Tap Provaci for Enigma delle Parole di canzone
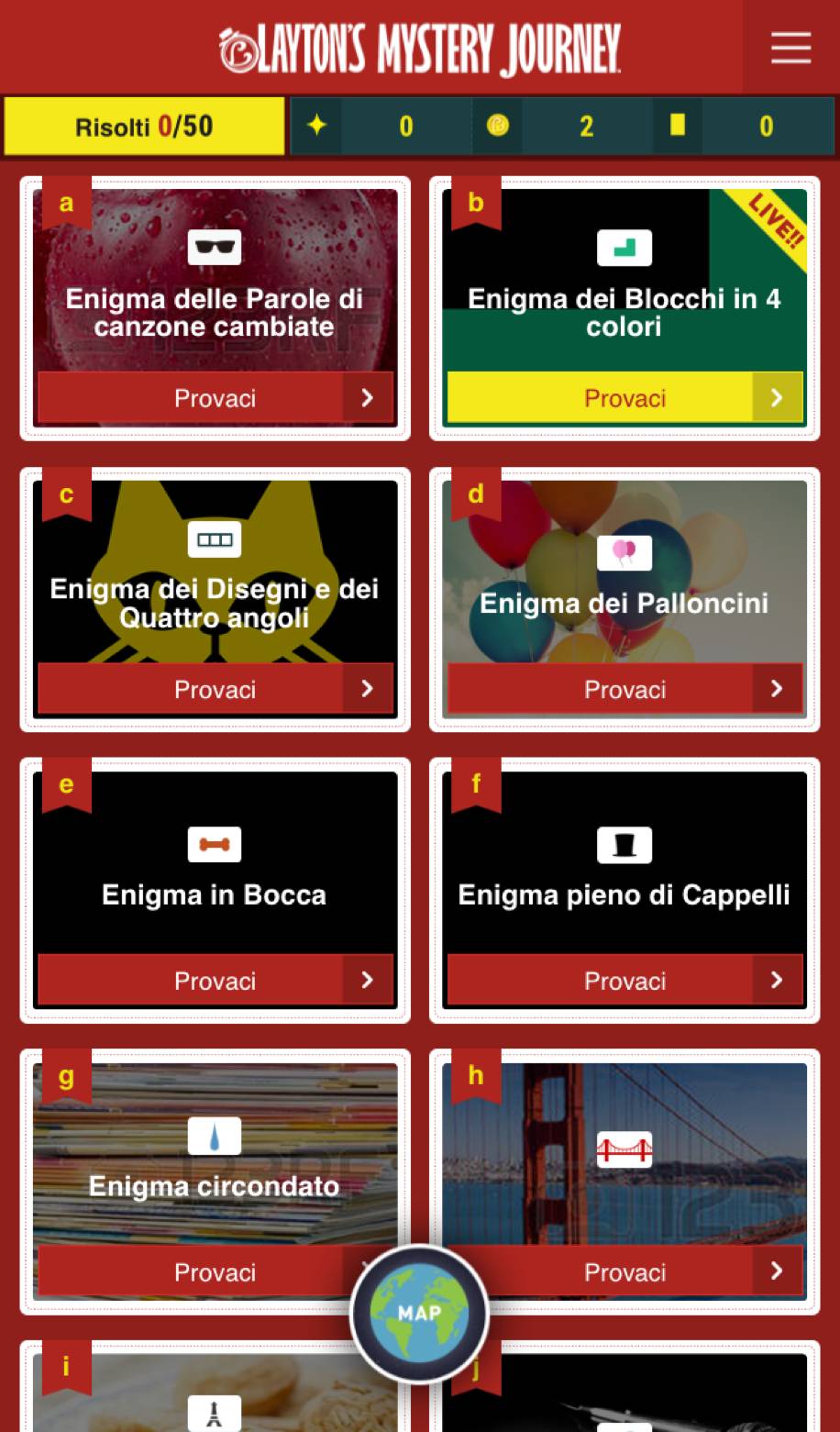The image size is (840, 1432). 216,397
